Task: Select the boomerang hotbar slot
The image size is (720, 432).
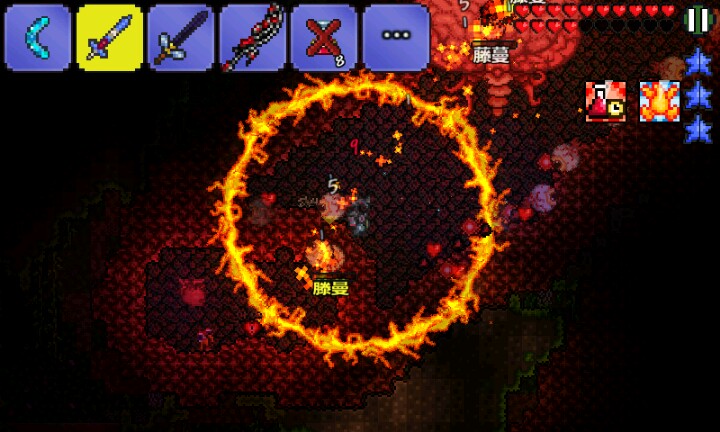Action: click(x=38, y=38)
